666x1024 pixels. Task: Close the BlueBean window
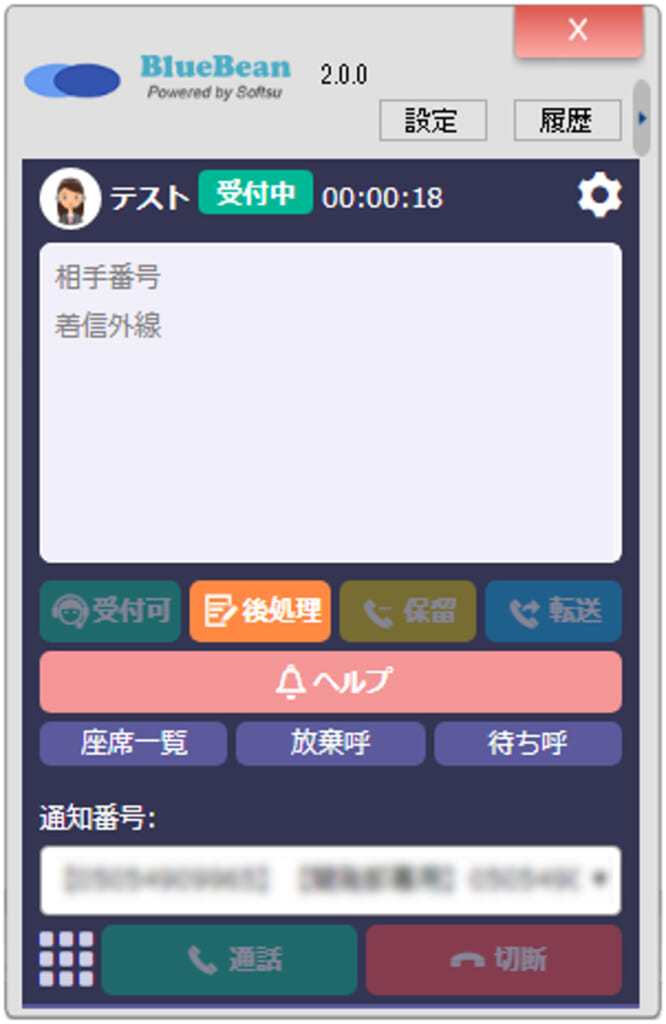[x=578, y=30]
